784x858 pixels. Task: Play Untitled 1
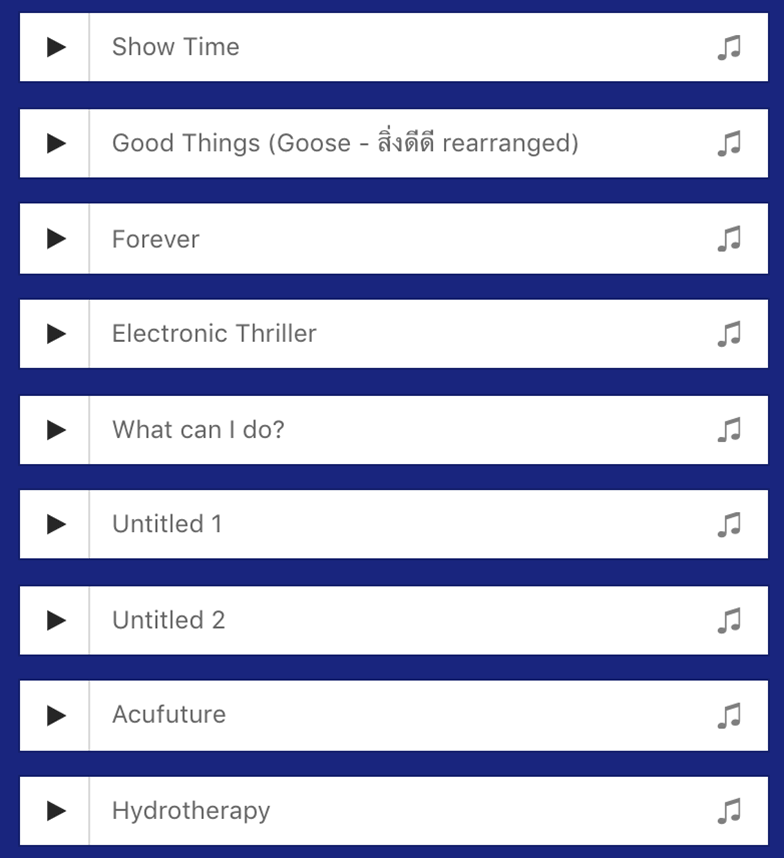(x=56, y=524)
